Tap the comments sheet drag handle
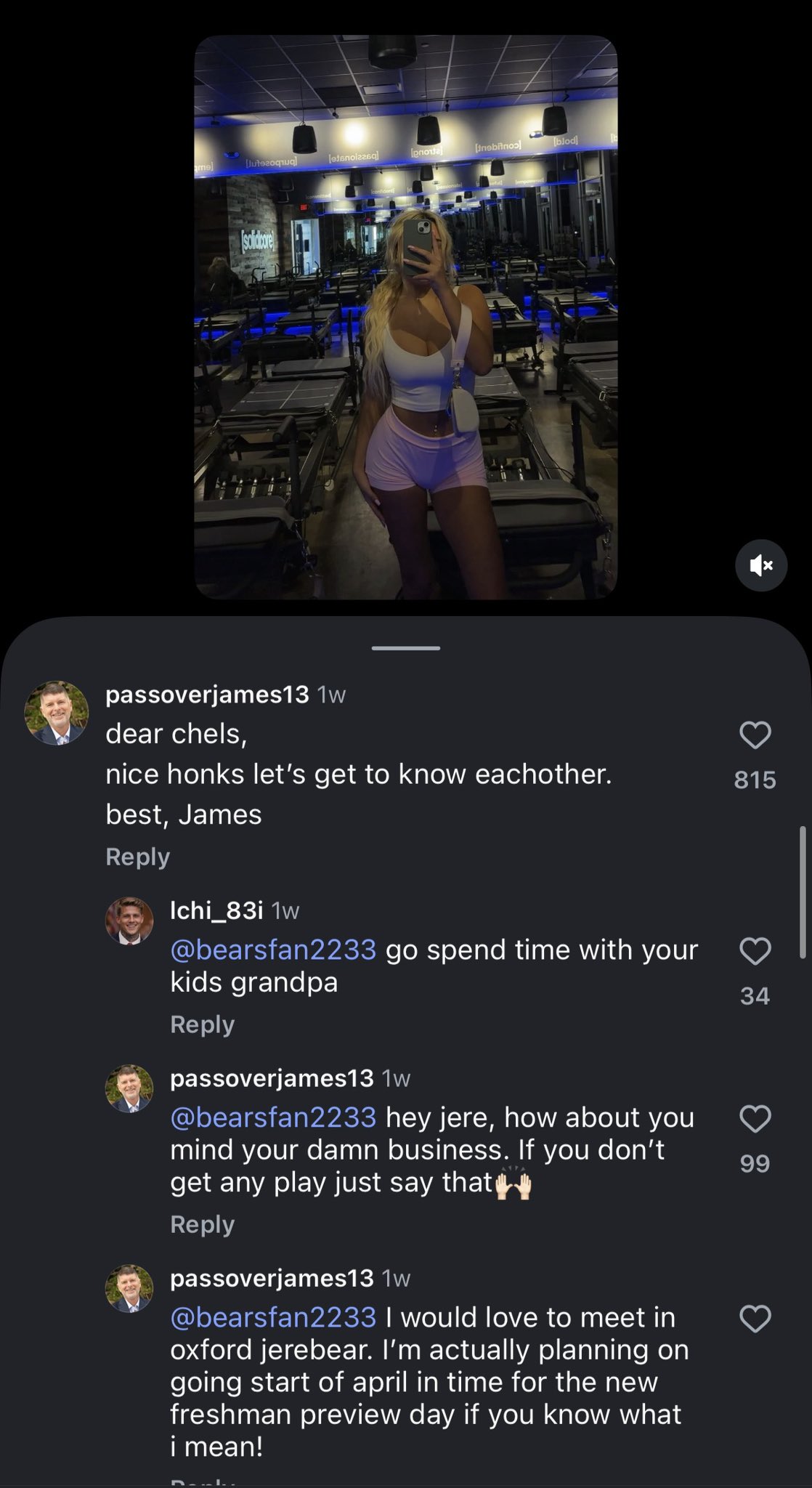Image resolution: width=812 pixels, height=1488 pixels. coord(405,647)
